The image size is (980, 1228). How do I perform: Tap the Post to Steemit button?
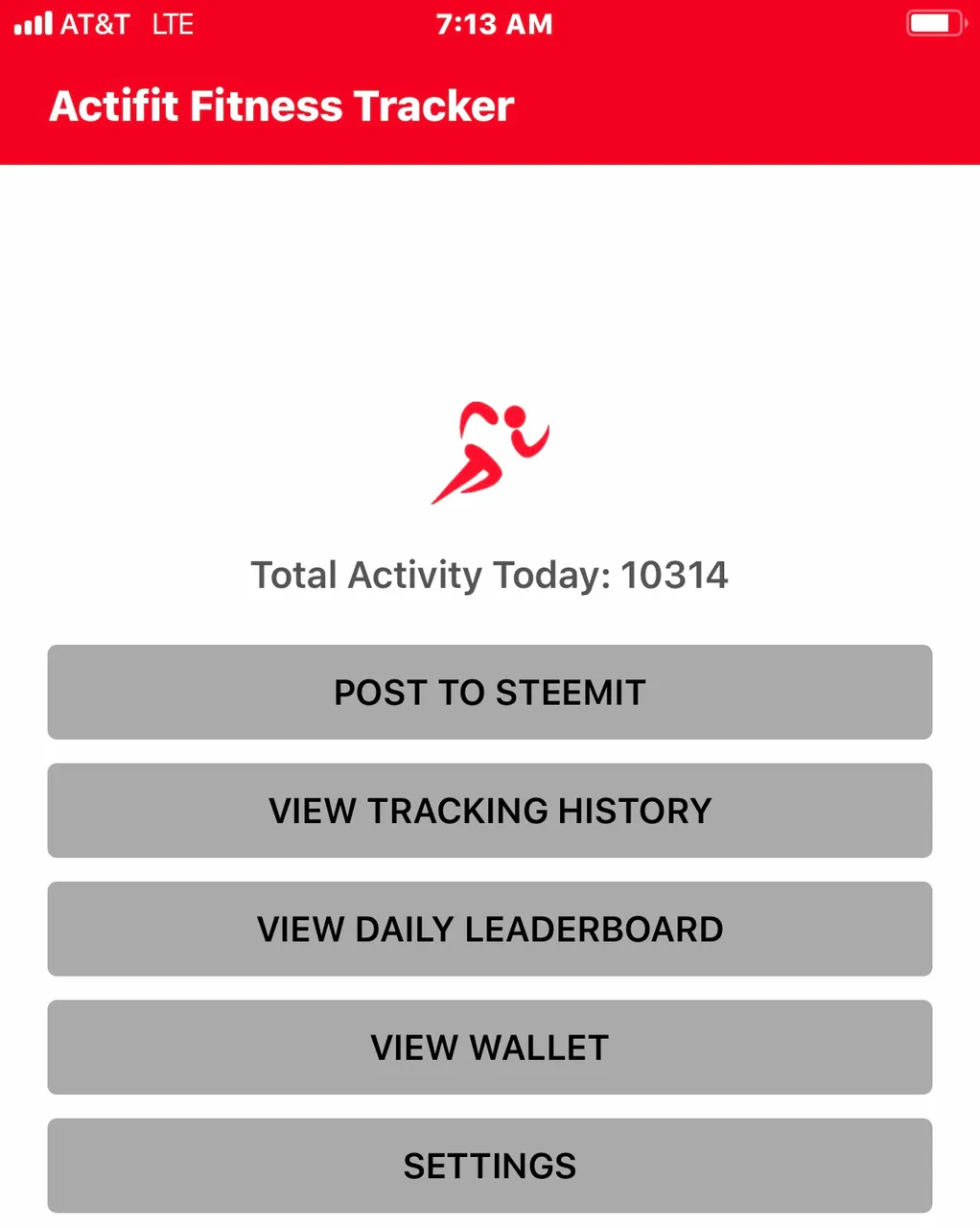point(489,692)
